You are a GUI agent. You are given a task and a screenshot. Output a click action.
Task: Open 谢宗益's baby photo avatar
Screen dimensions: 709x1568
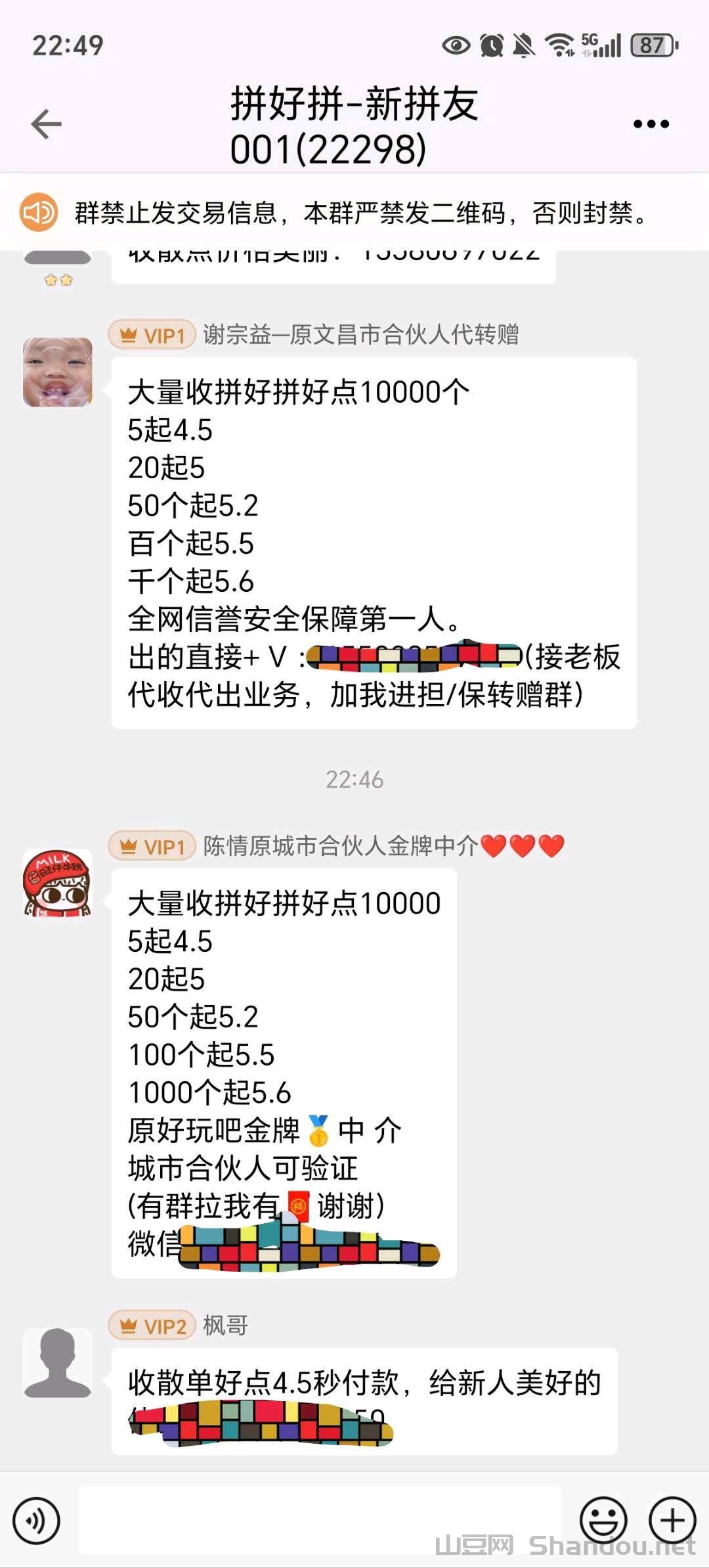(x=58, y=372)
